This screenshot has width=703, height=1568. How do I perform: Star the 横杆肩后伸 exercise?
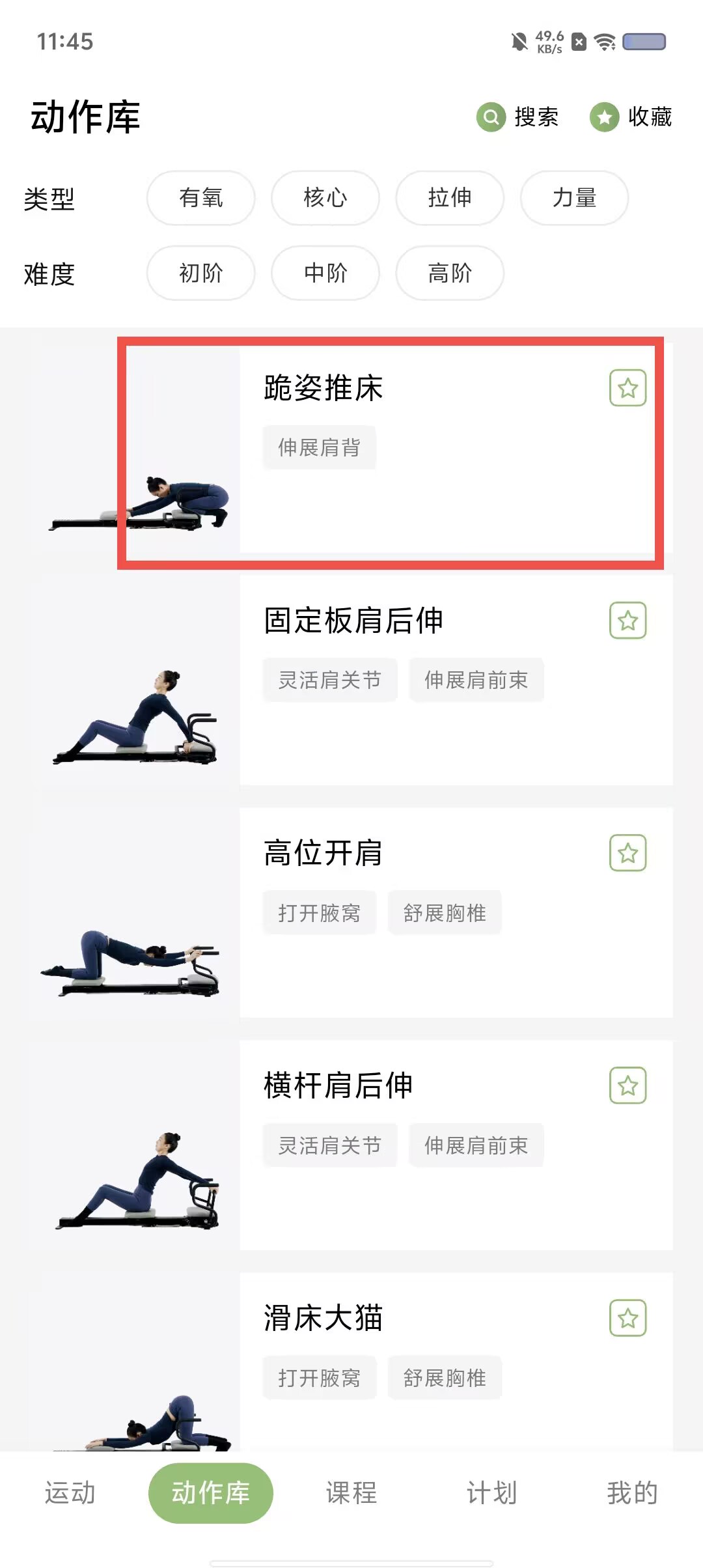coord(628,1085)
